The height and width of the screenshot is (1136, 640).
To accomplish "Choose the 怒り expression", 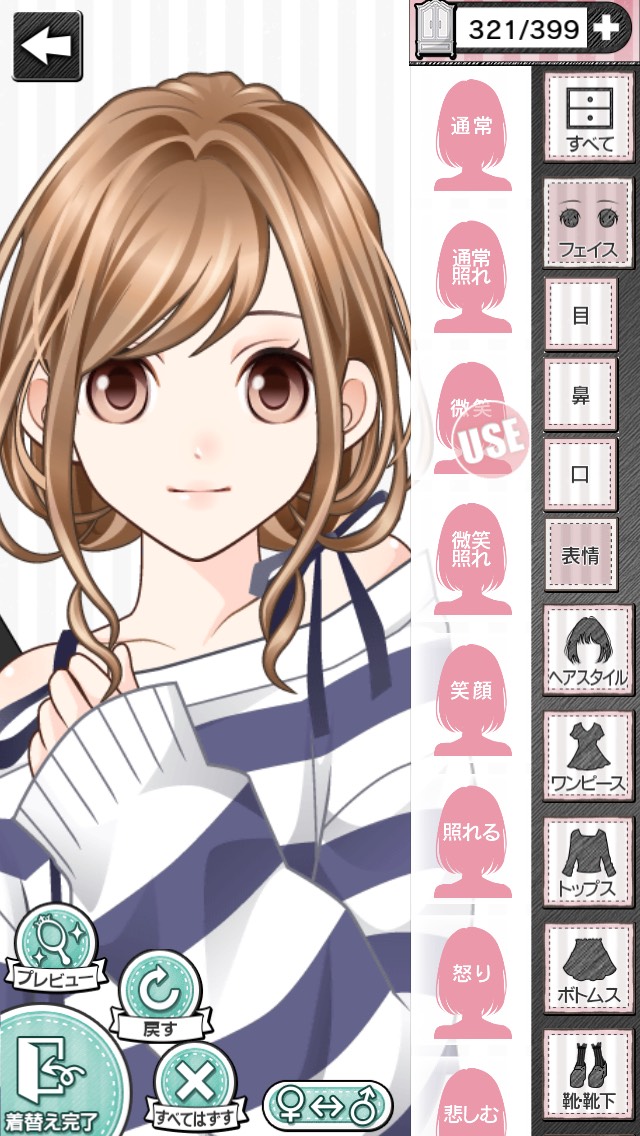I will [x=473, y=982].
